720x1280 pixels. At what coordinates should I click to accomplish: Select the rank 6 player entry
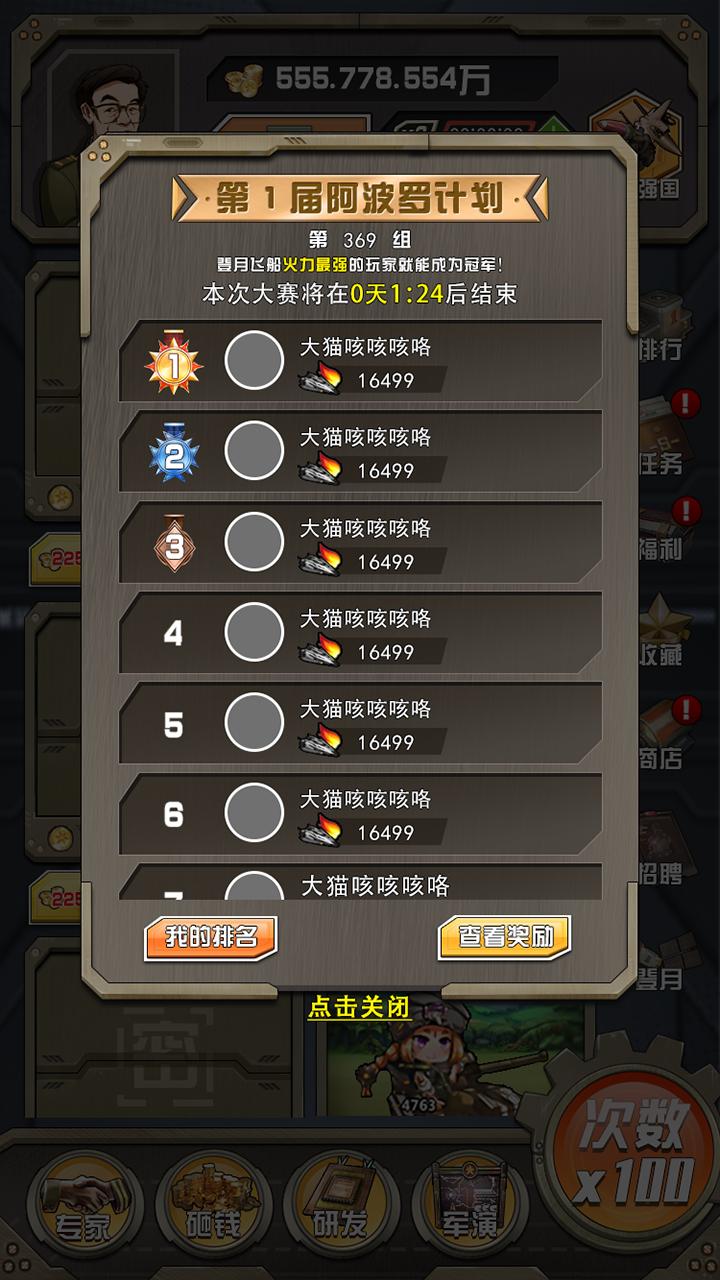[x=360, y=813]
